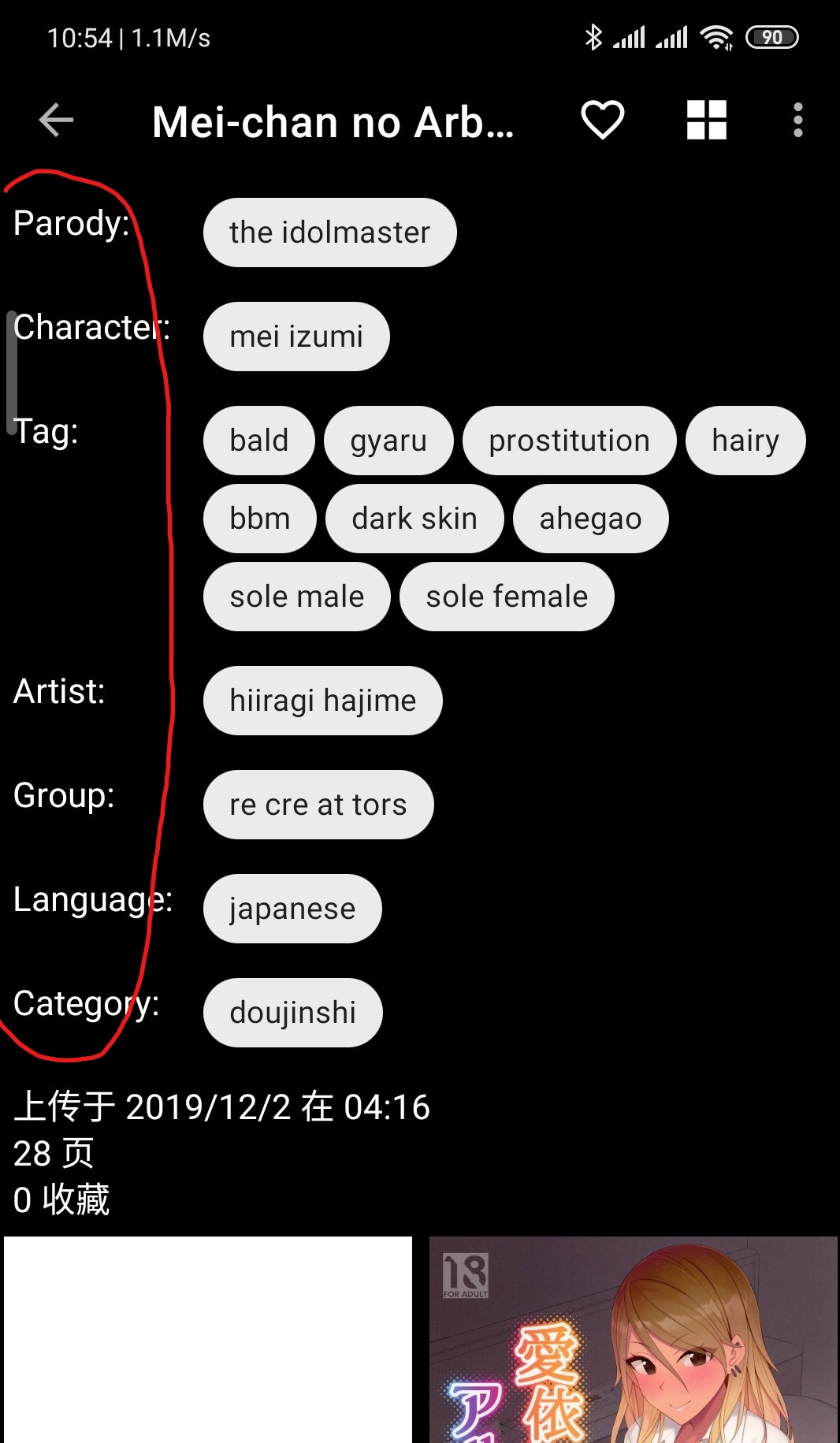840x1443 pixels.
Task: Tap the battery indicator showing 90
Action: [x=771, y=36]
